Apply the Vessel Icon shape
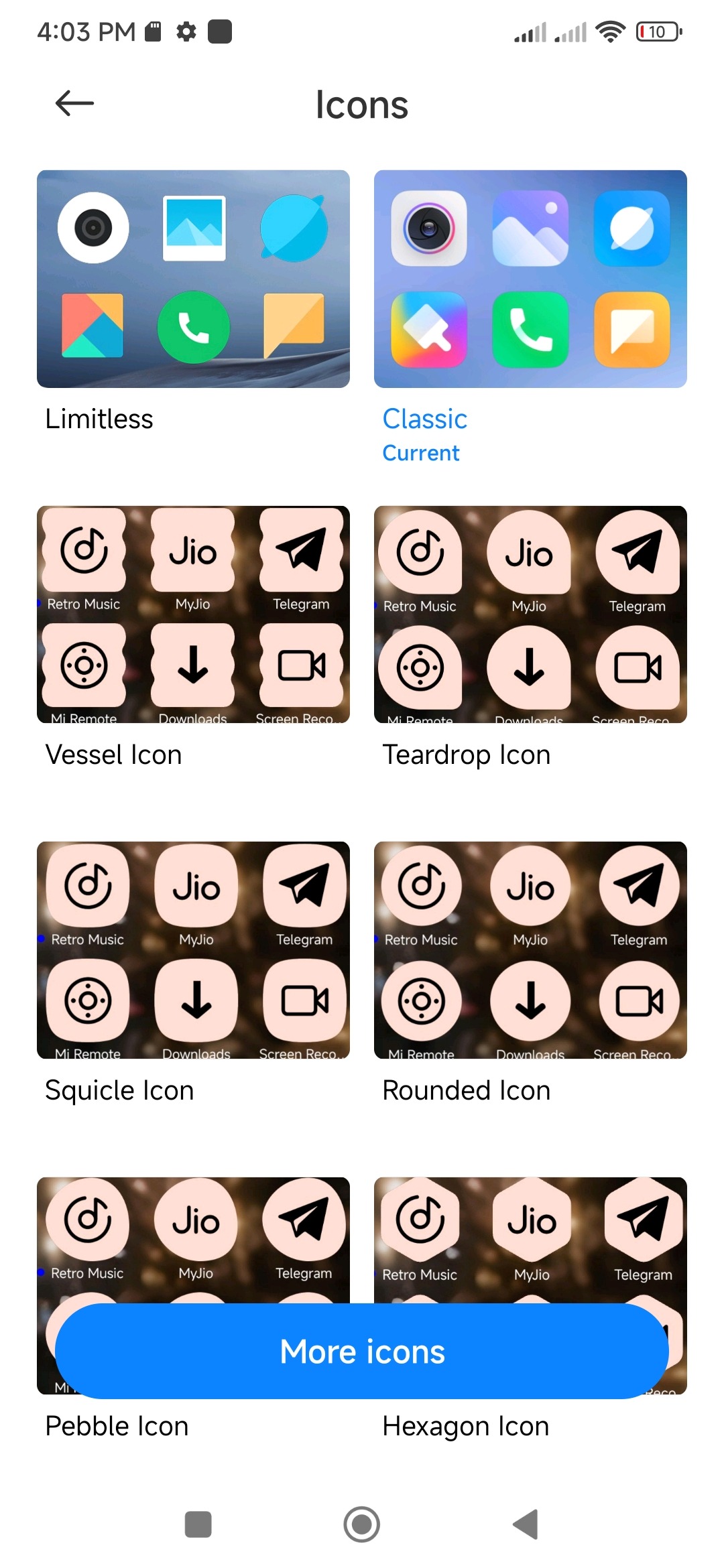 point(193,614)
